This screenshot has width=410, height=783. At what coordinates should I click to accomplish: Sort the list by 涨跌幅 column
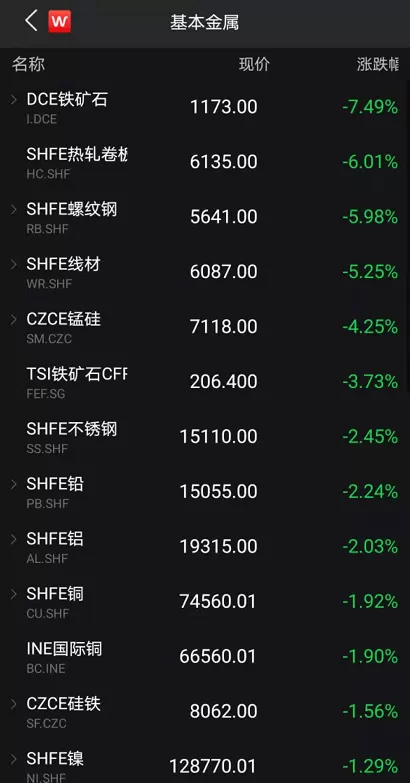378,64
